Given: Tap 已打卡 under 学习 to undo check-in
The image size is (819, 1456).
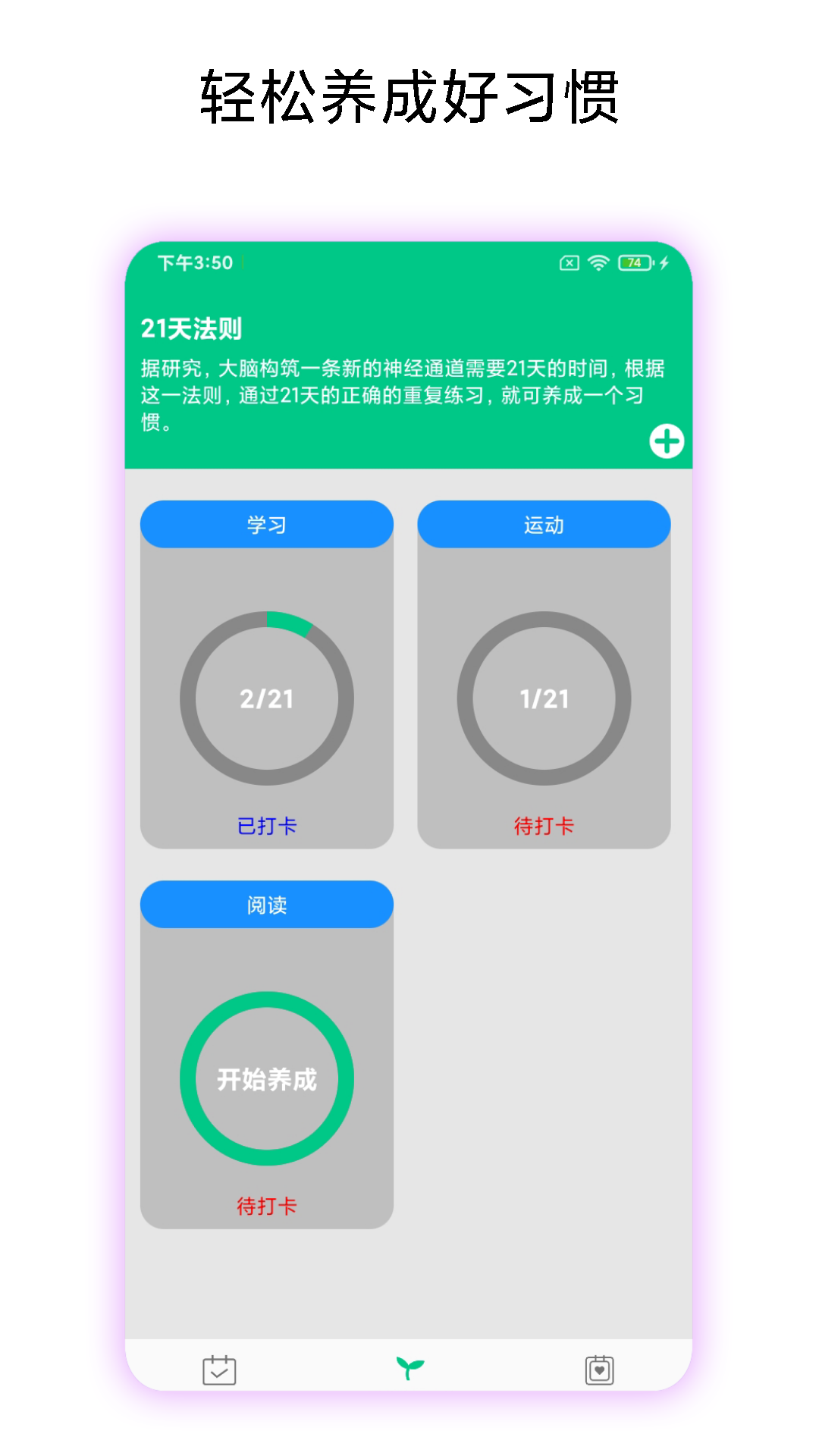Looking at the screenshot, I should click(265, 827).
